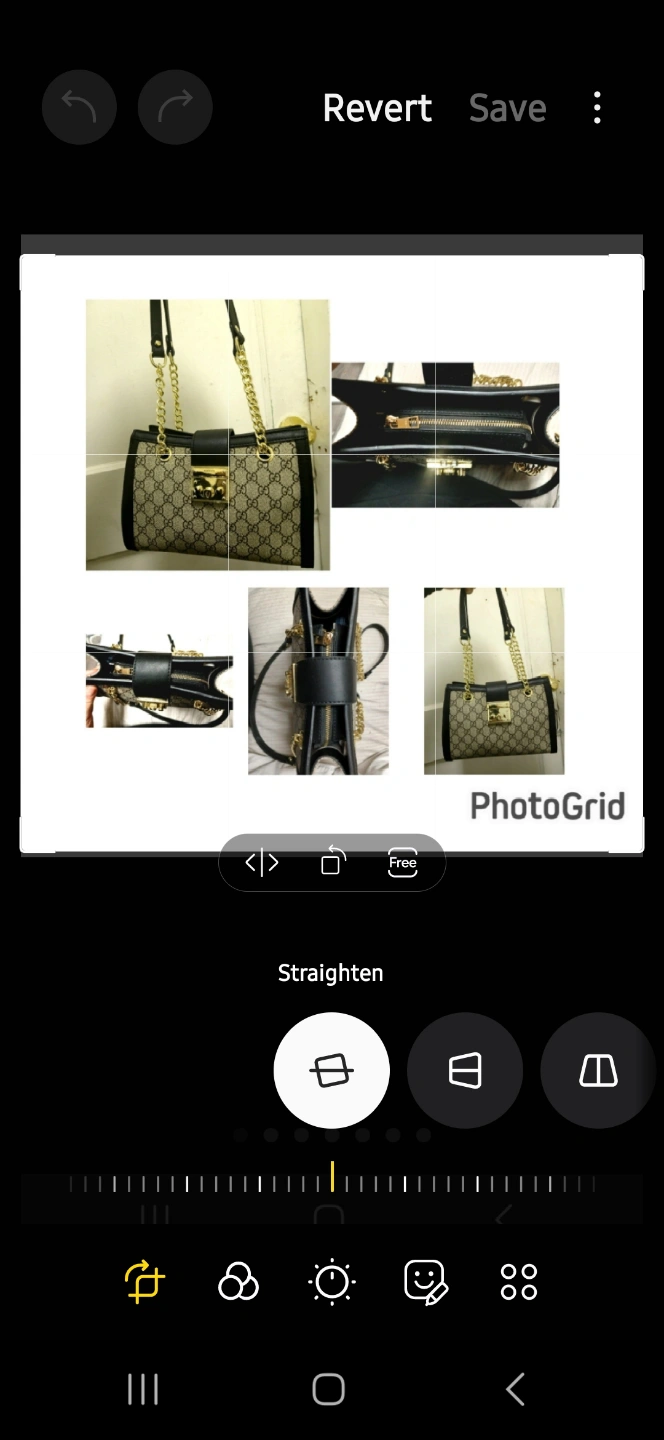The width and height of the screenshot is (664, 1440).
Task: Tap the straighten angle ruler
Action: pyautogui.click(x=332, y=1183)
